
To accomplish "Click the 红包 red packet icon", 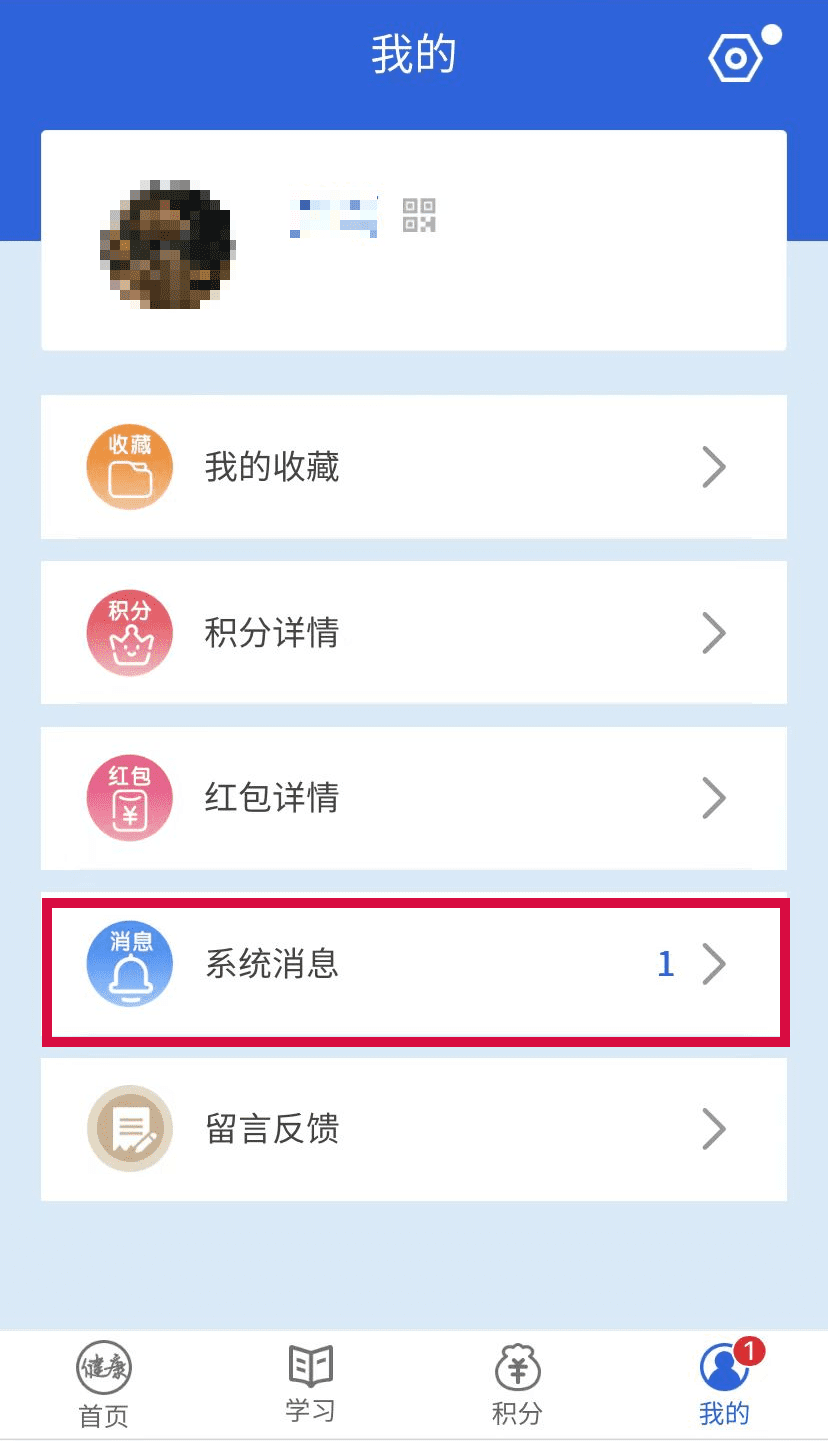I will click(x=129, y=797).
